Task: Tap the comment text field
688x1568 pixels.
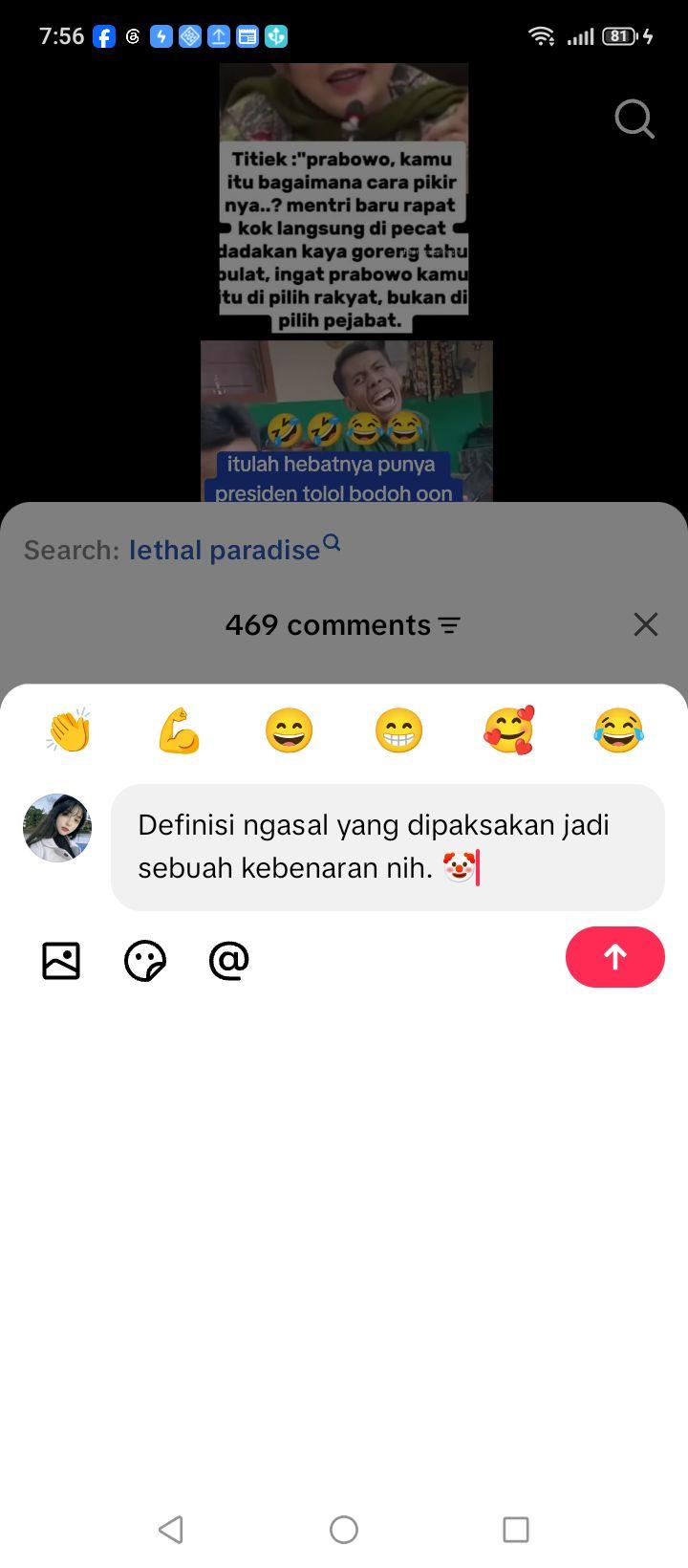Action: (x=388, y=847)
